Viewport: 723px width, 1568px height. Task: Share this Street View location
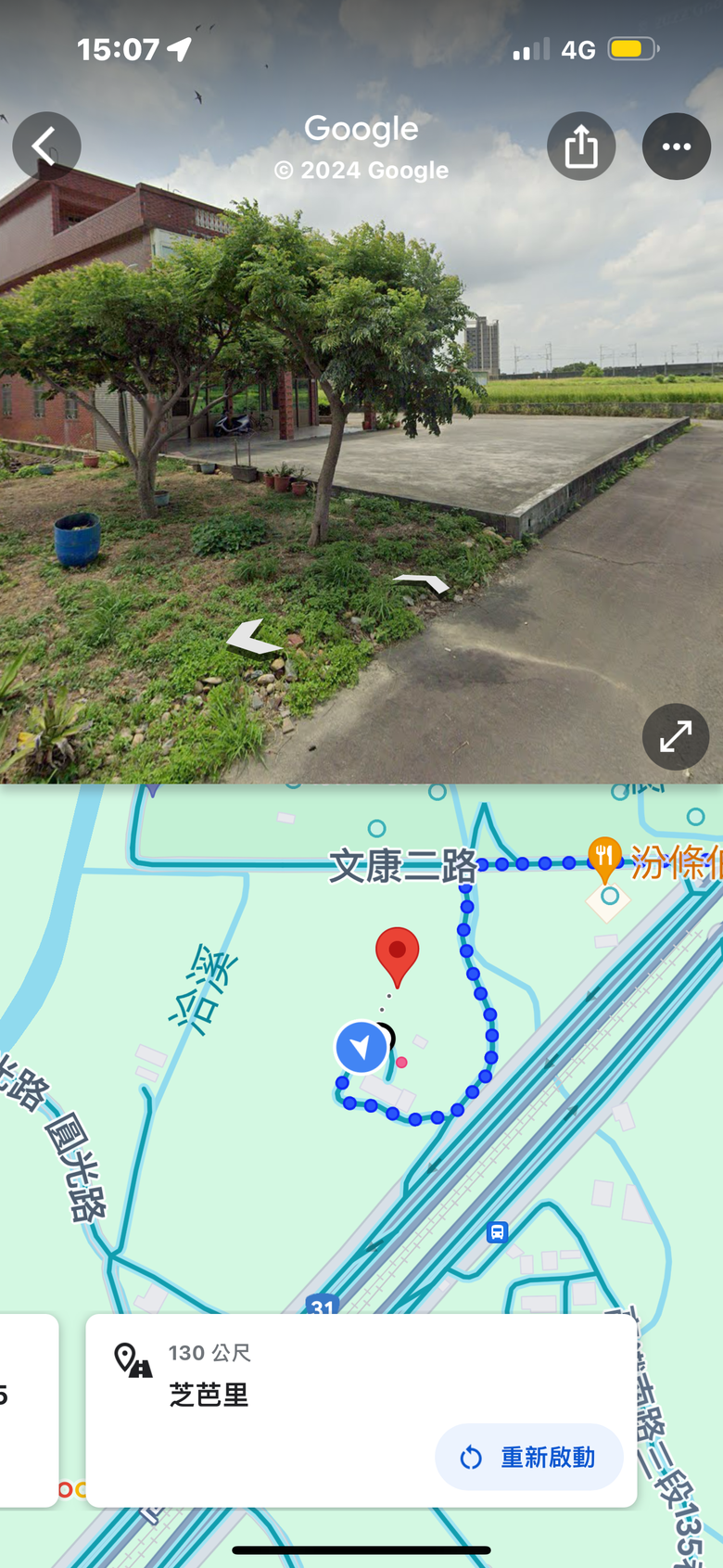[x=581, y=147]
